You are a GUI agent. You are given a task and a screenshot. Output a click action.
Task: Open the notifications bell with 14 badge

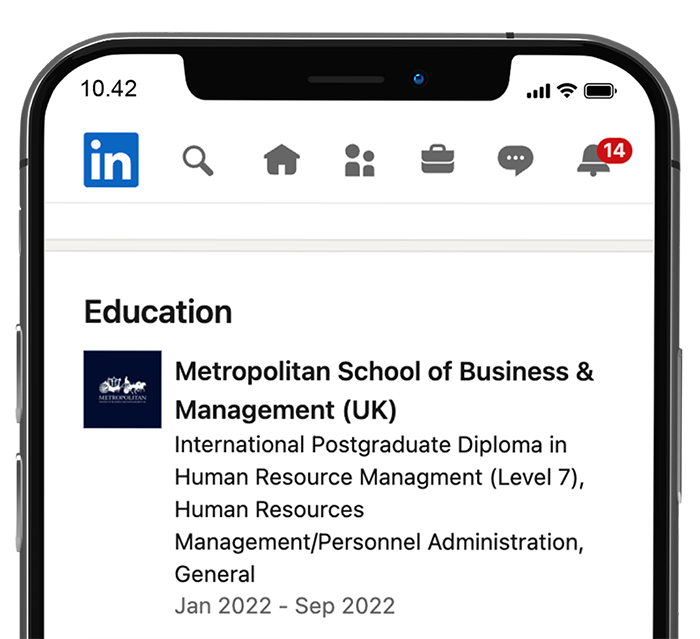(597, 160)
